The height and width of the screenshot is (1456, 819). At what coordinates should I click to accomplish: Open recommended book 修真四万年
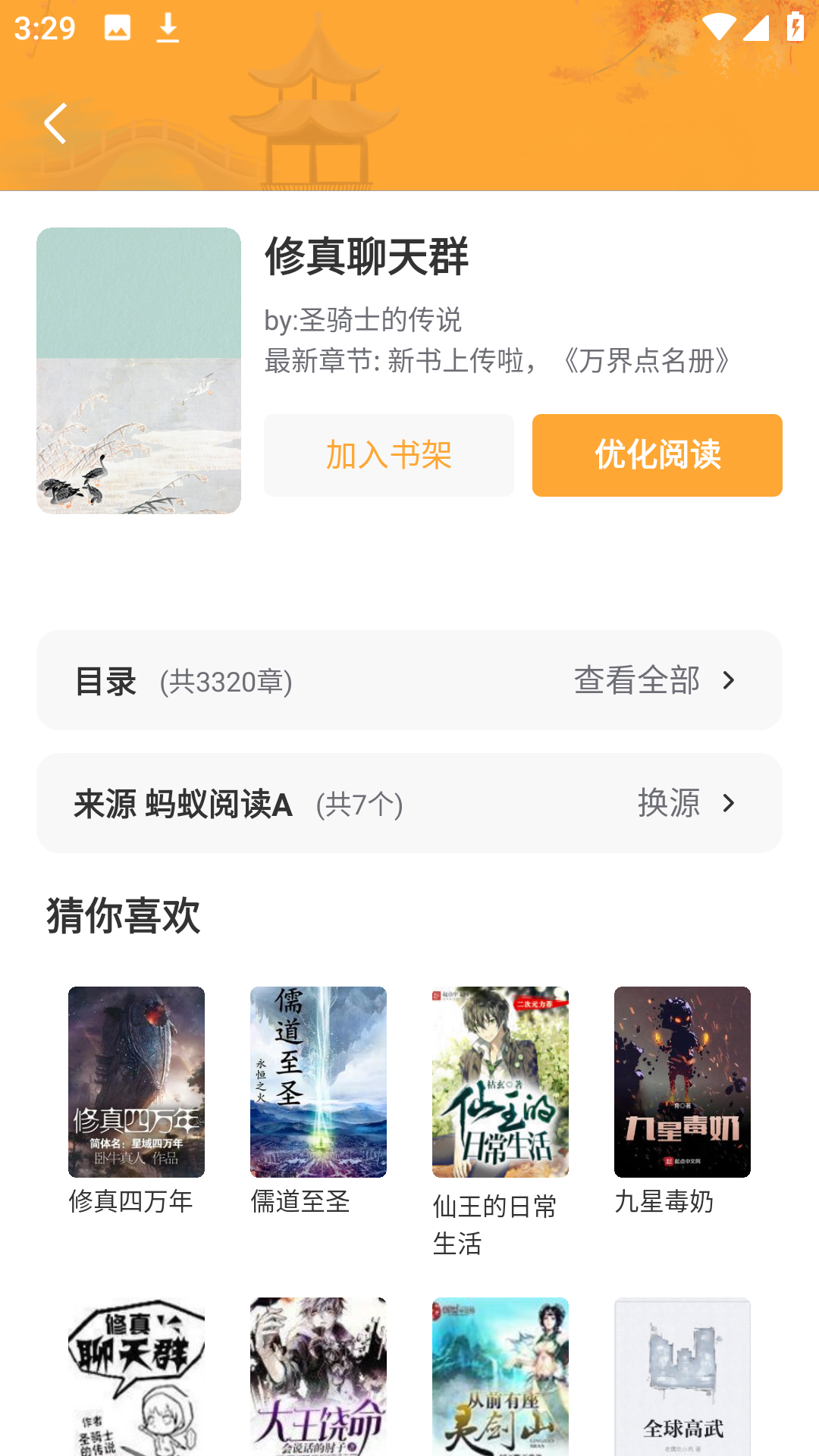point(136,1082)
